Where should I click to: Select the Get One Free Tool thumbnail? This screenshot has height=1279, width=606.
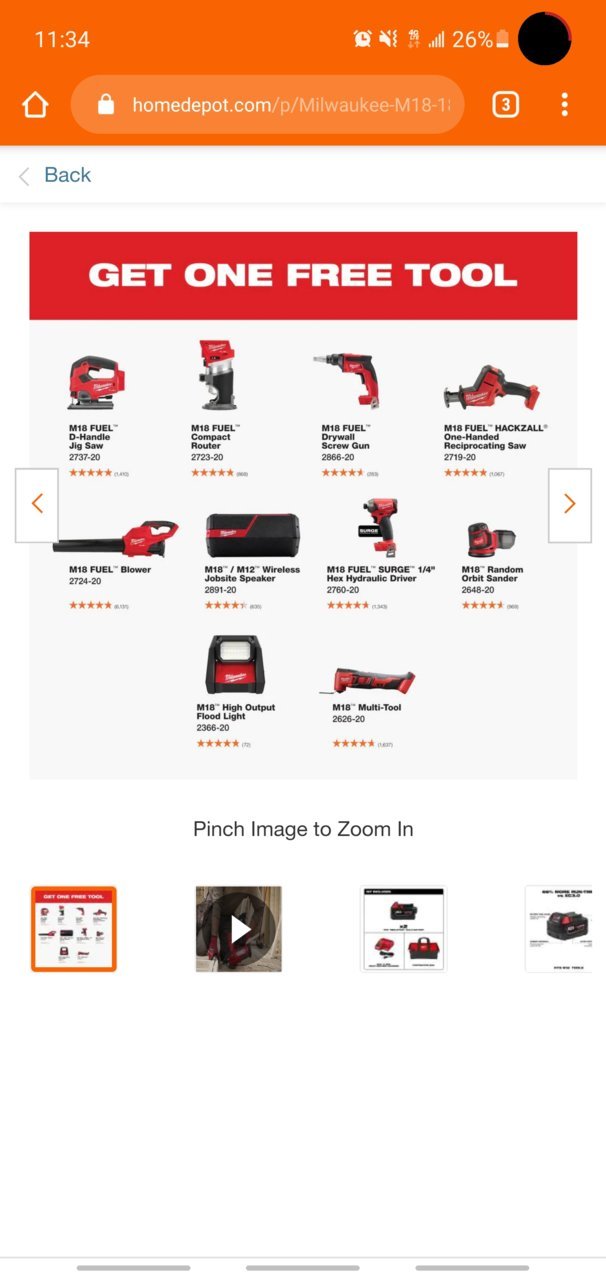click(74, 929)
